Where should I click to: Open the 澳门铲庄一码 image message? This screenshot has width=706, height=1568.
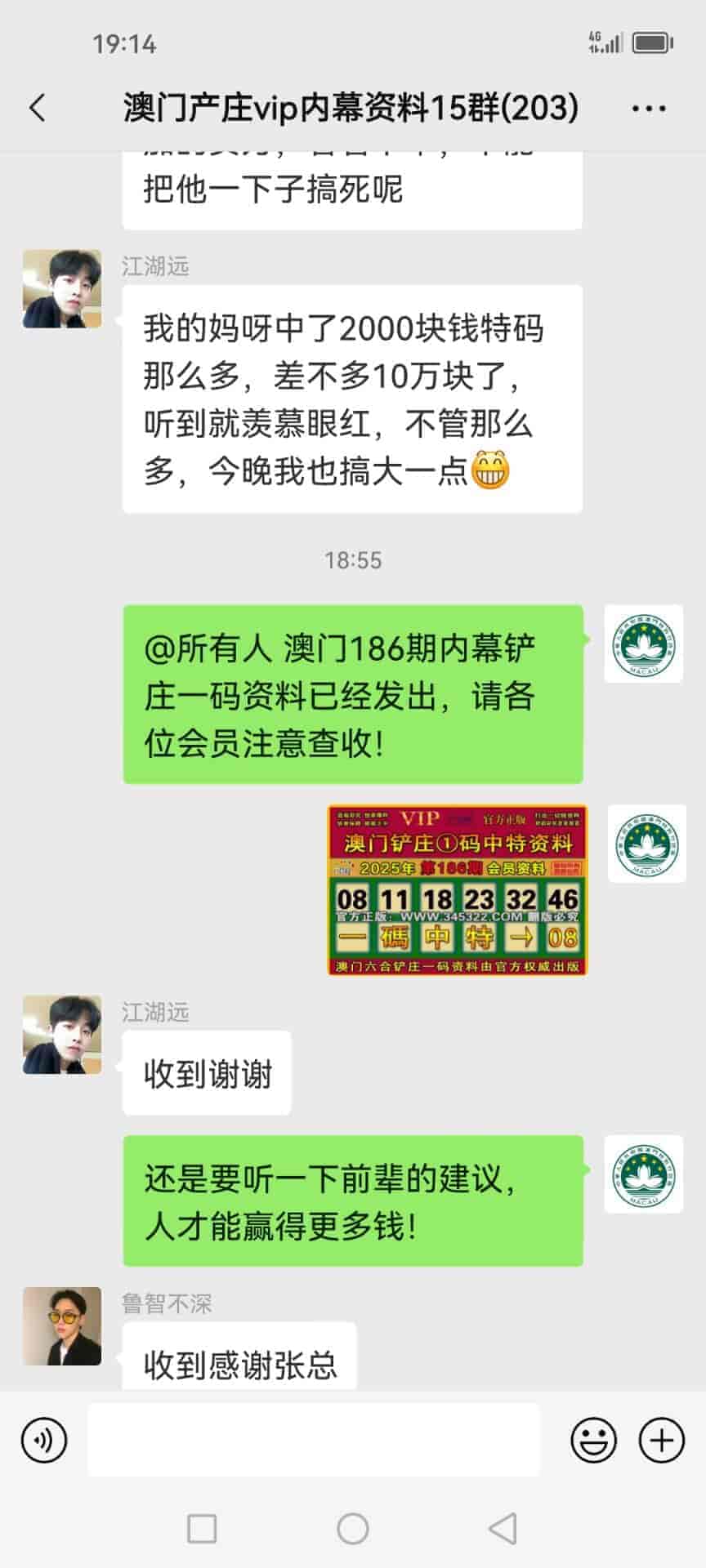[457, 890]
